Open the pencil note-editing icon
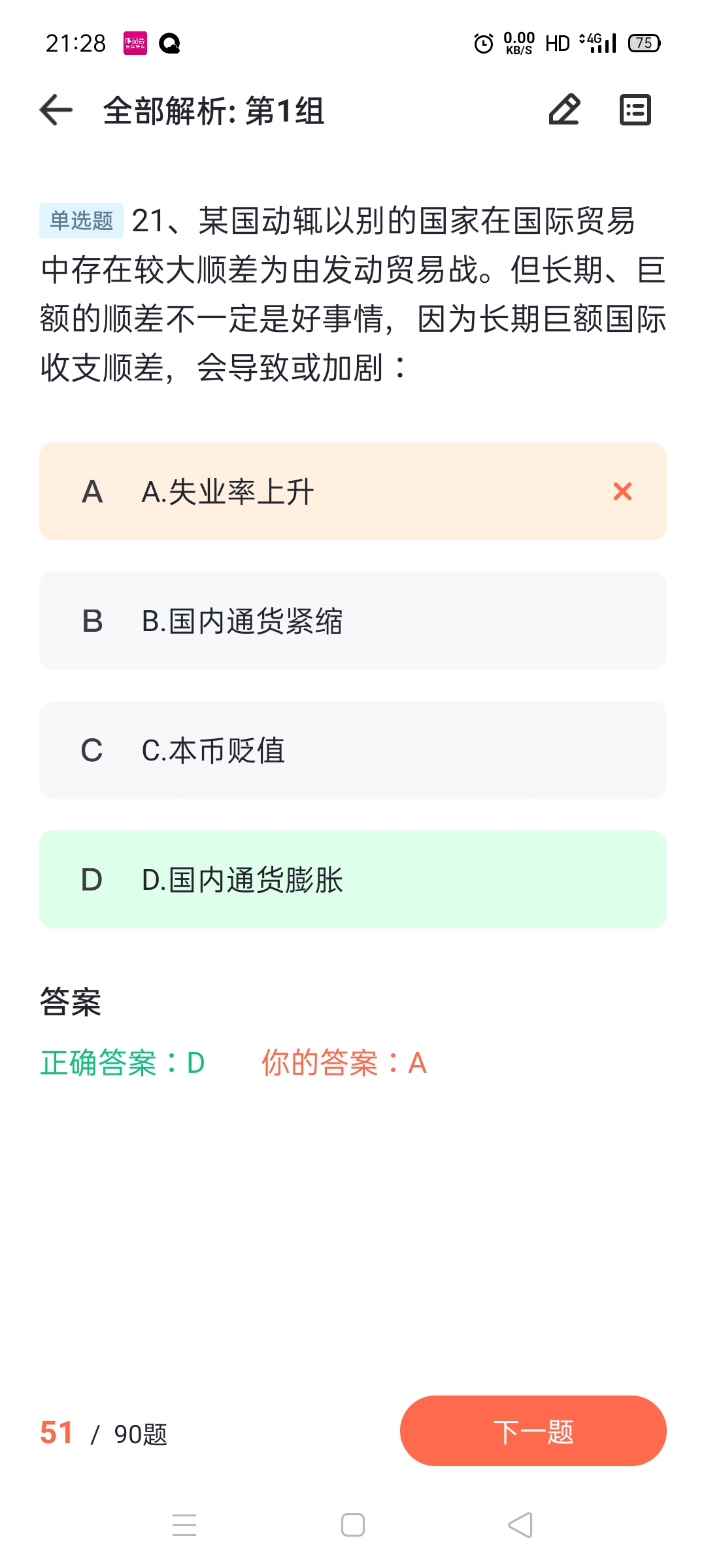The width and height of the screenshot is (706, 1568). pyautogui.click(x=564, y=109)
